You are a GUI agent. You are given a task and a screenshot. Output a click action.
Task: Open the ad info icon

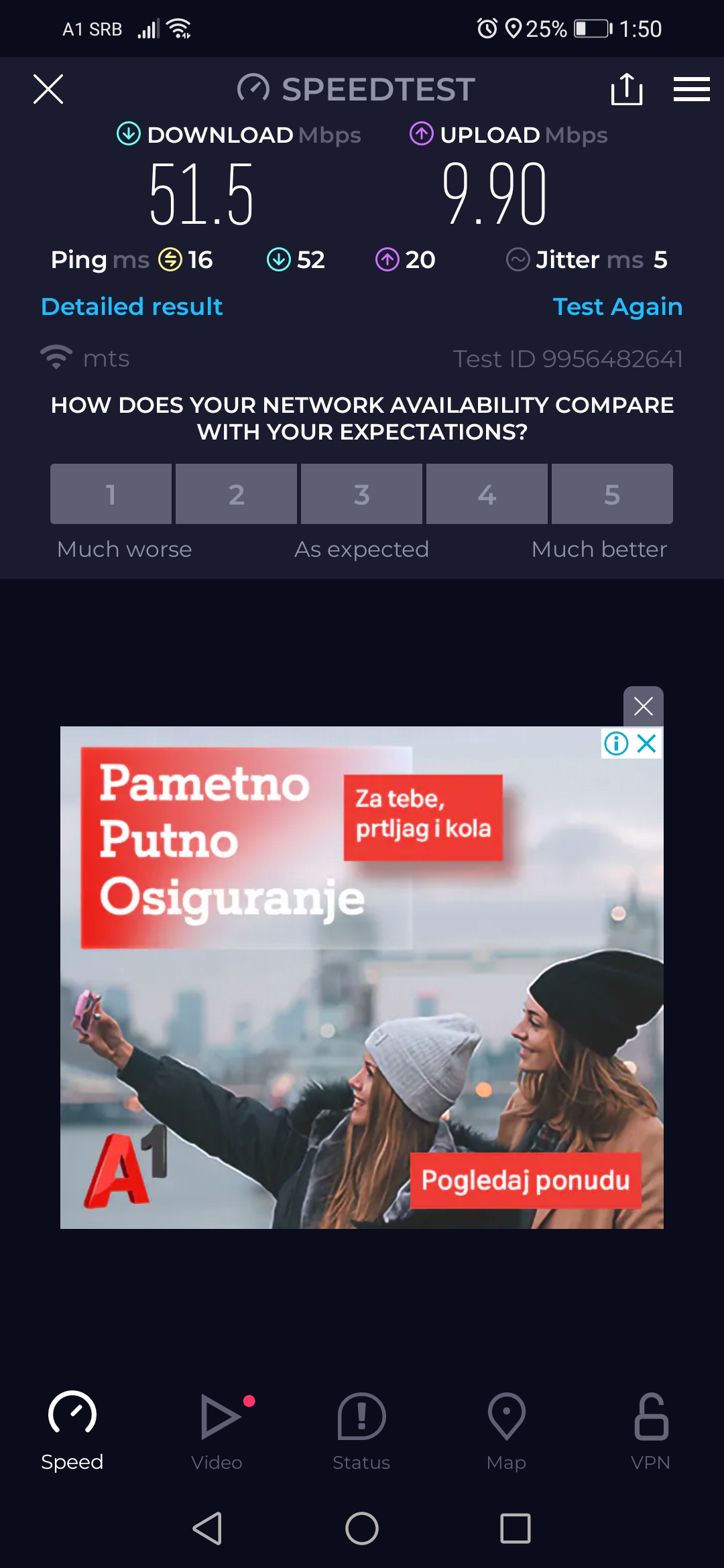[x=616, y=743]
